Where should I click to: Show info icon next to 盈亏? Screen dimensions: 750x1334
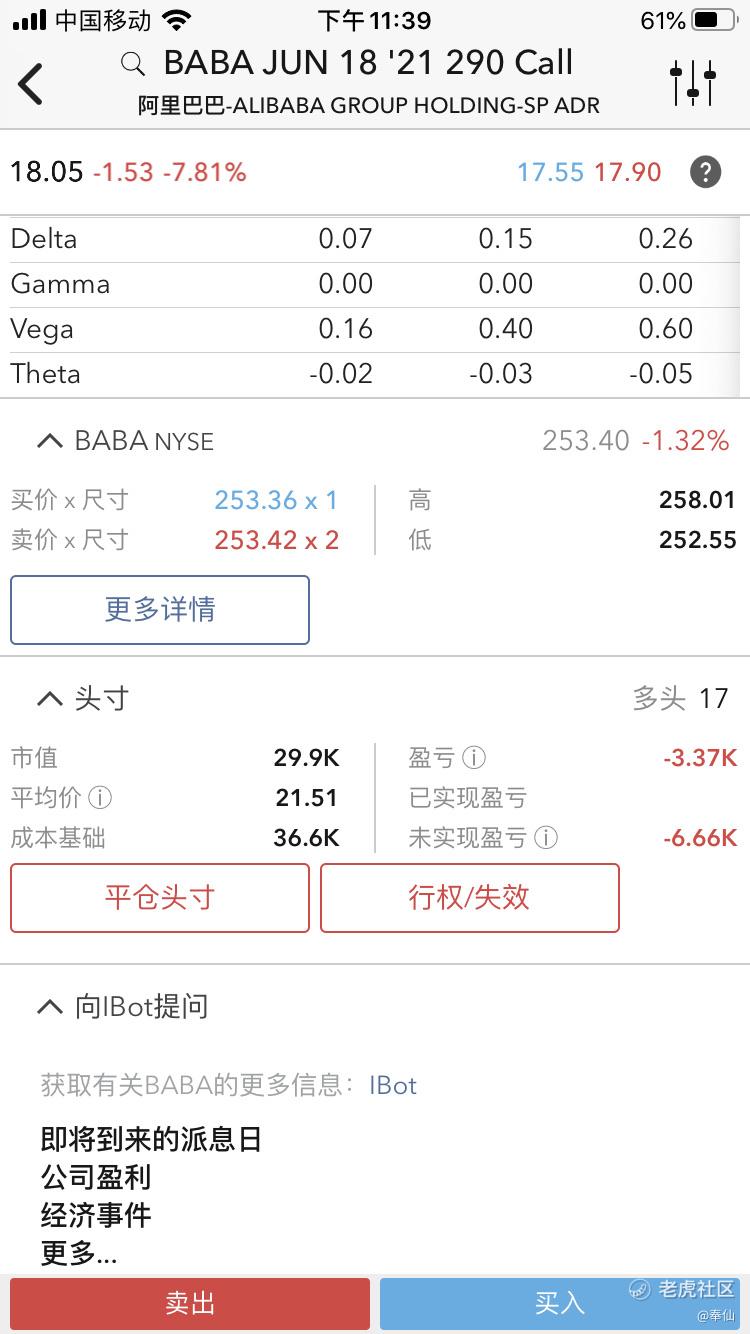474,758
